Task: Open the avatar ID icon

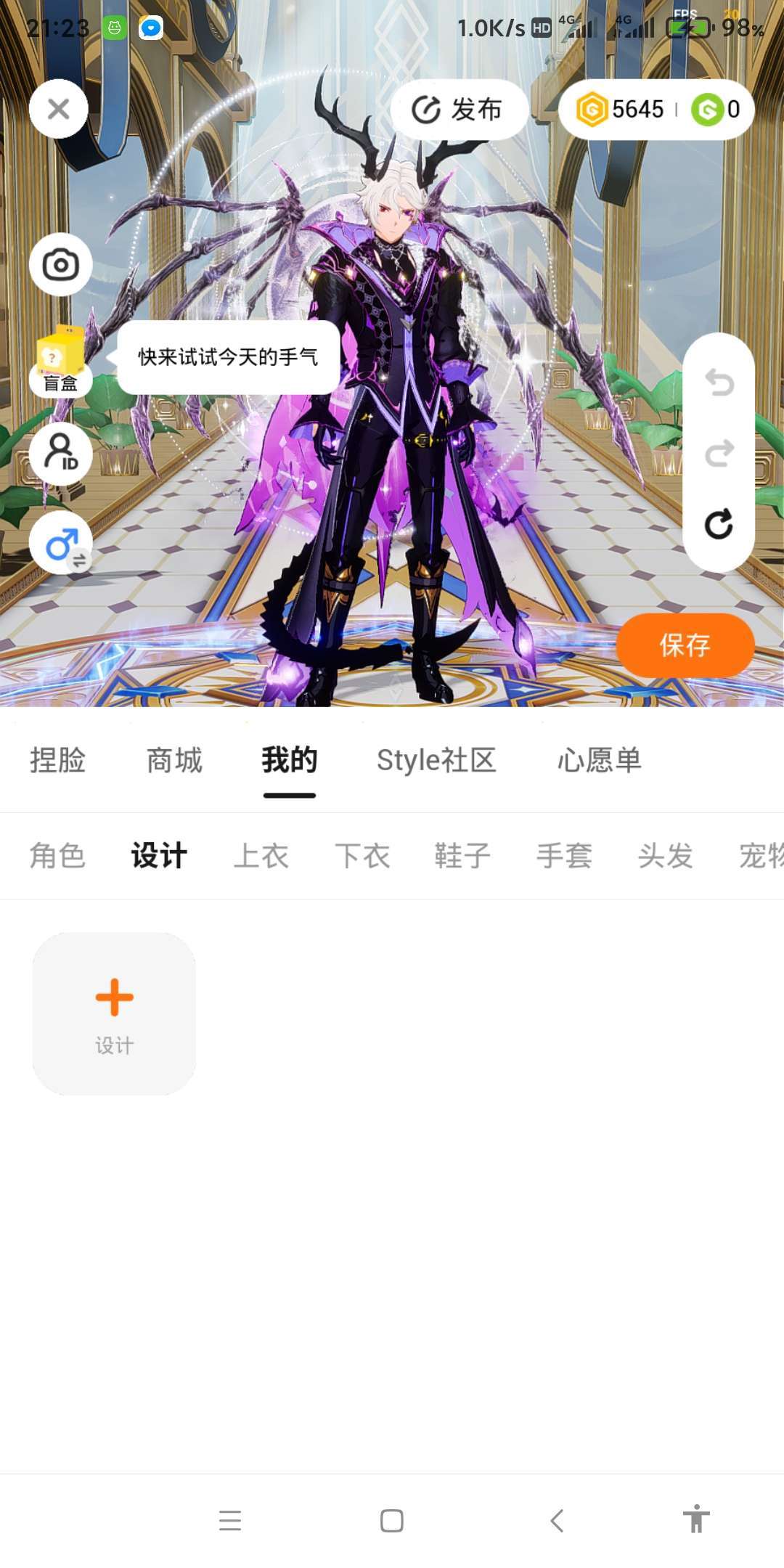Action: [x=61, y=453]
